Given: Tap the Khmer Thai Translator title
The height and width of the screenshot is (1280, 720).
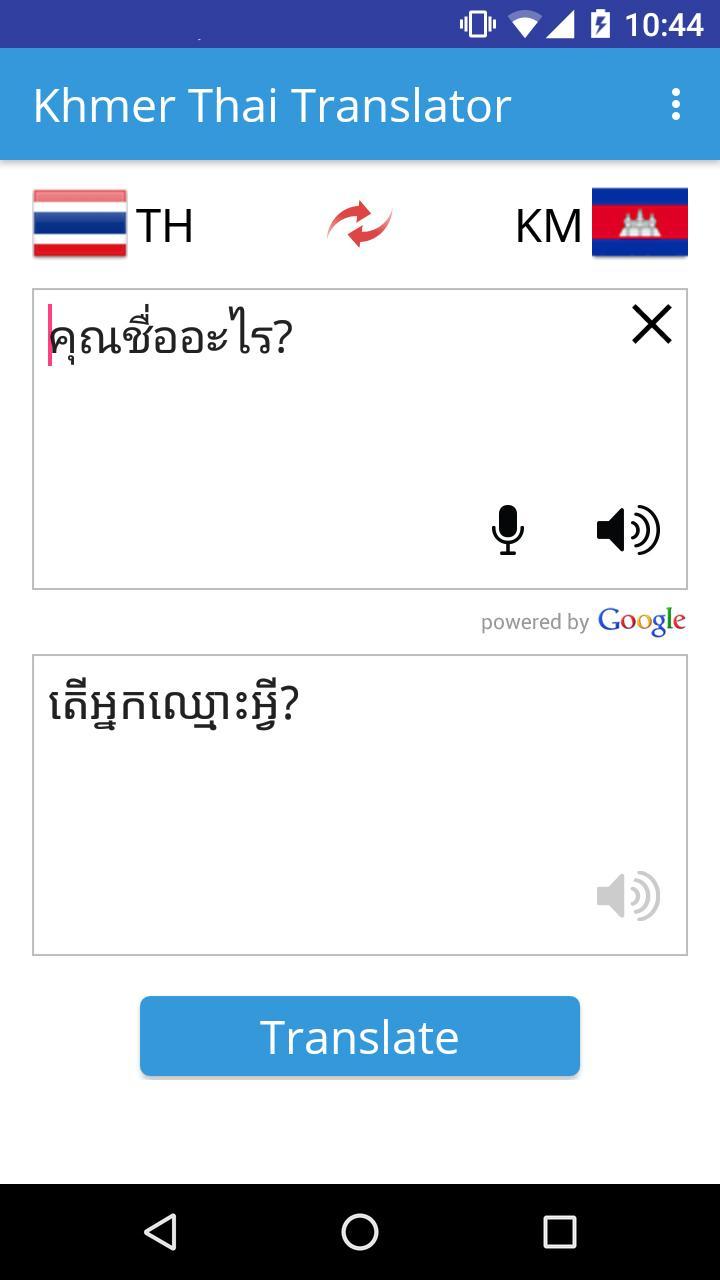Looking at the screenshot, I should pos(271,104).
